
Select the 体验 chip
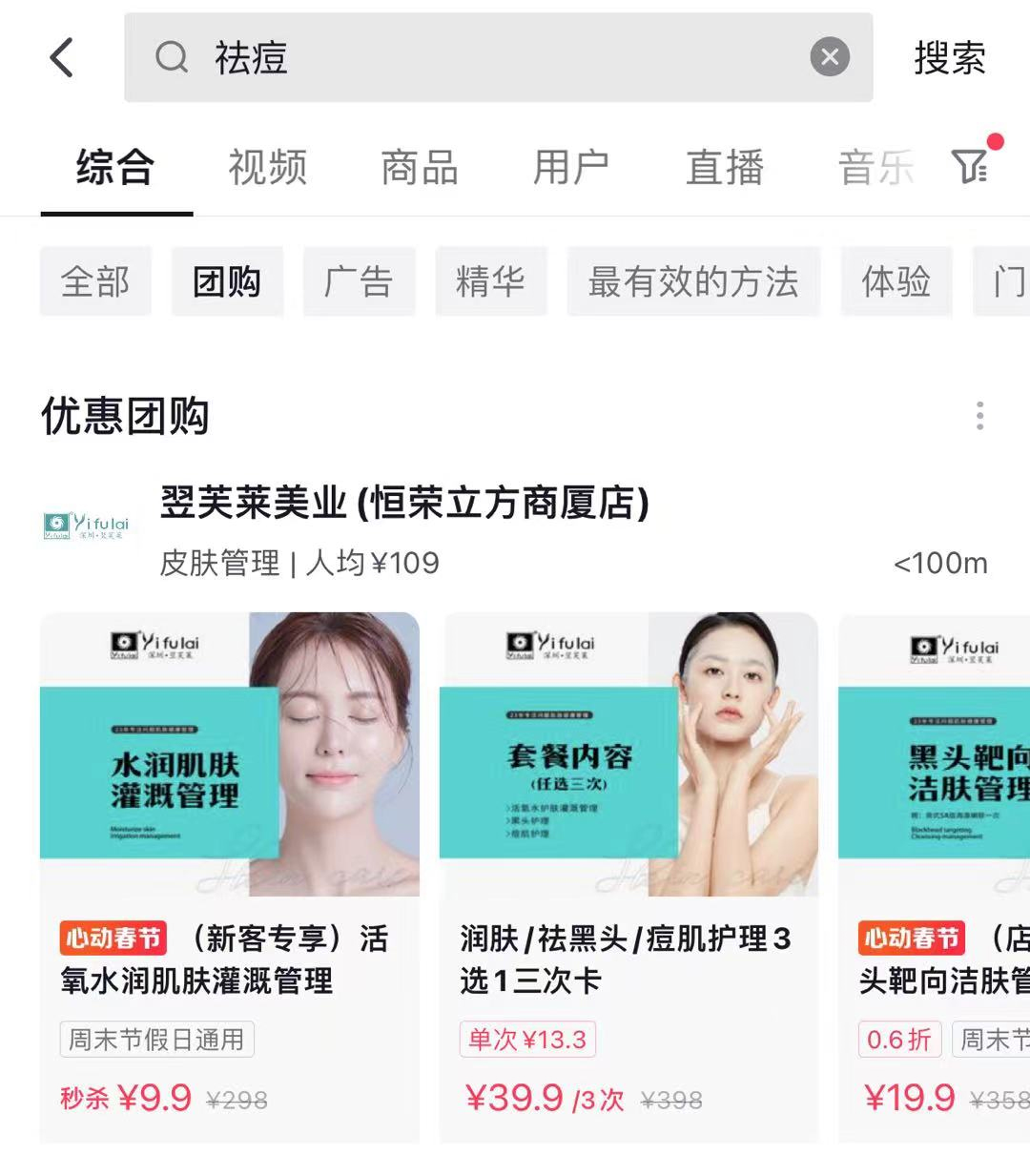click(x=896, y=281)
